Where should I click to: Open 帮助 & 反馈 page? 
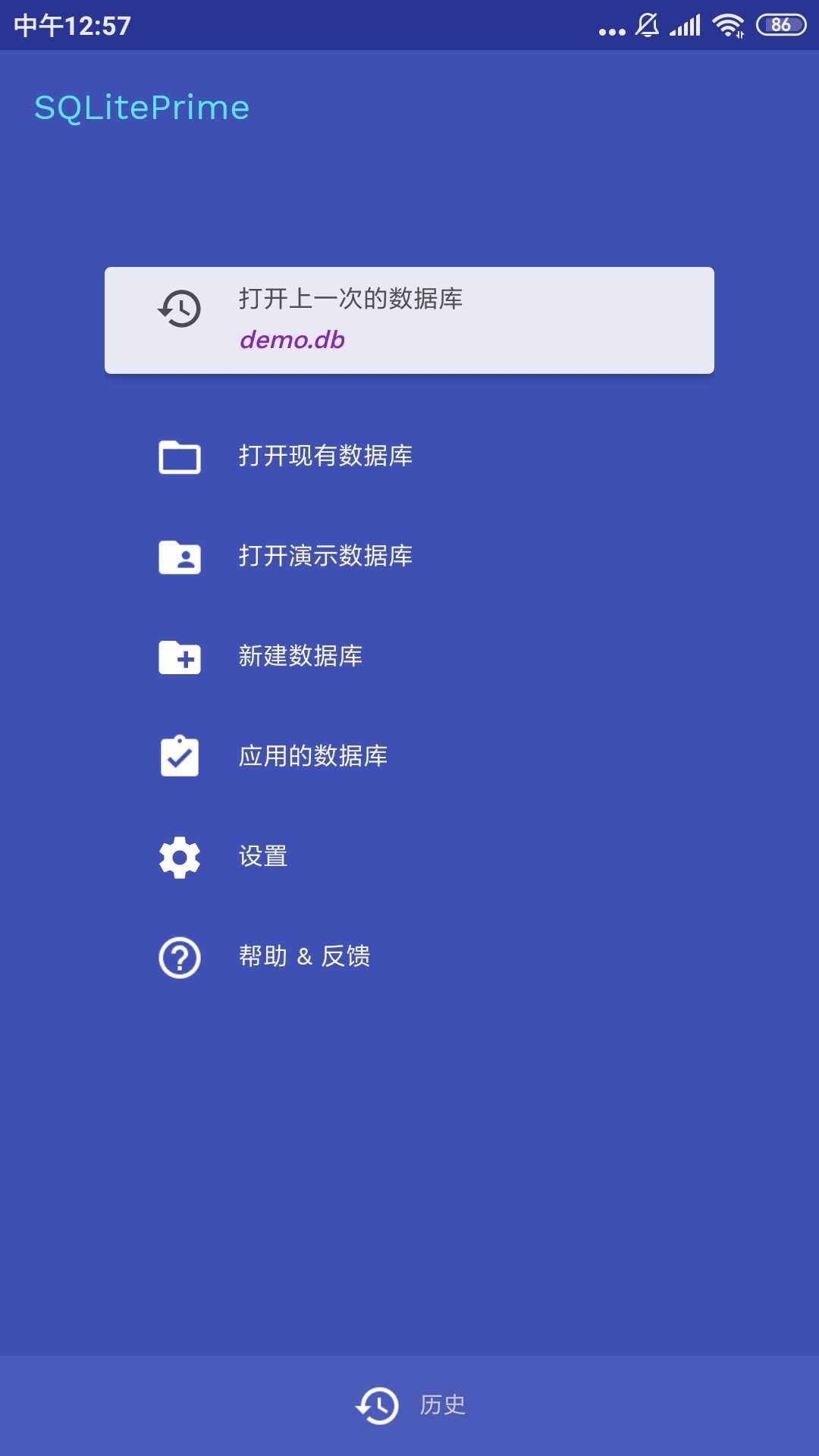(x=304, y=956)
